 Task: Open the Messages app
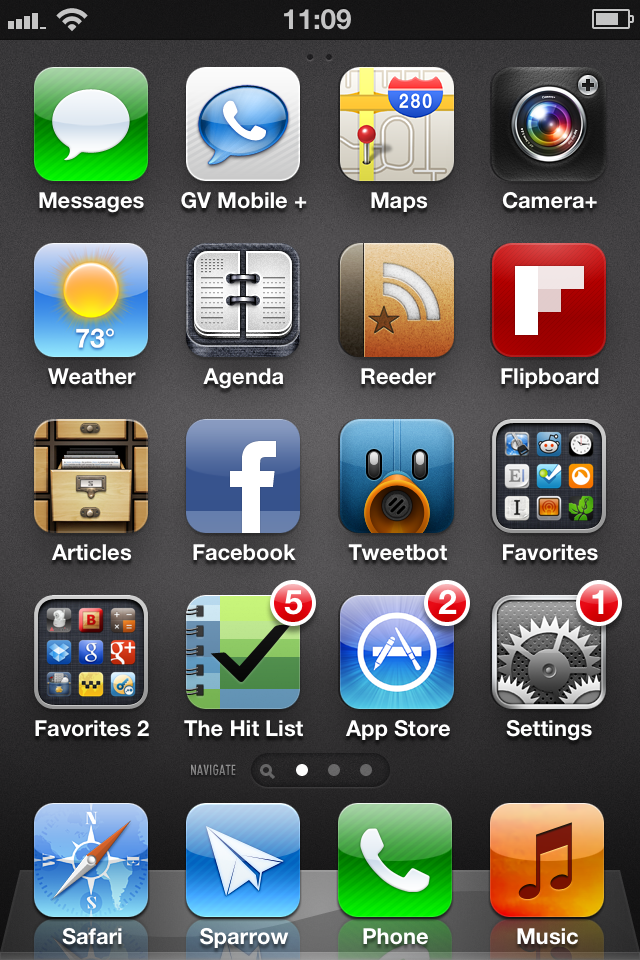(x=91, y=124)
